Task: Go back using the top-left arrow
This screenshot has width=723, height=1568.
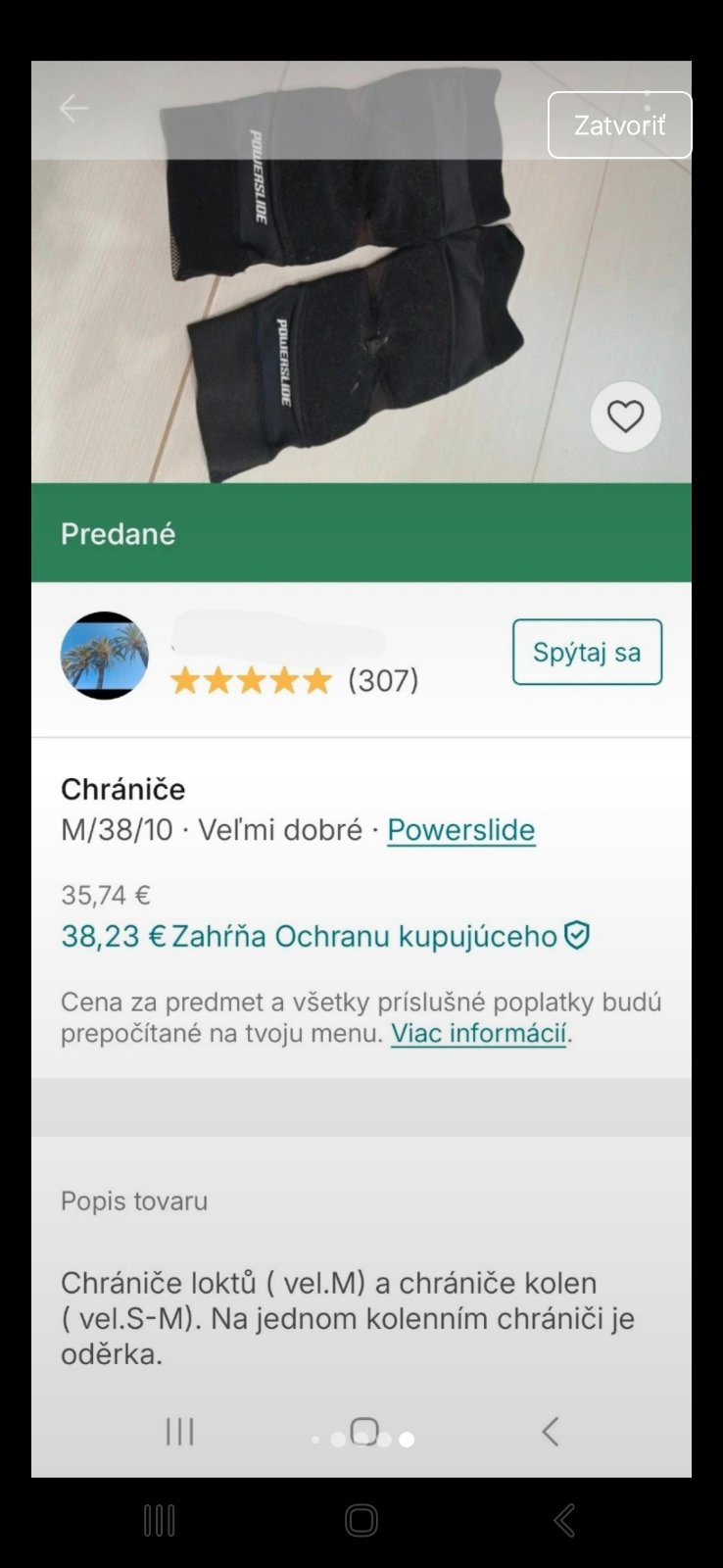Action: point(73,108)
